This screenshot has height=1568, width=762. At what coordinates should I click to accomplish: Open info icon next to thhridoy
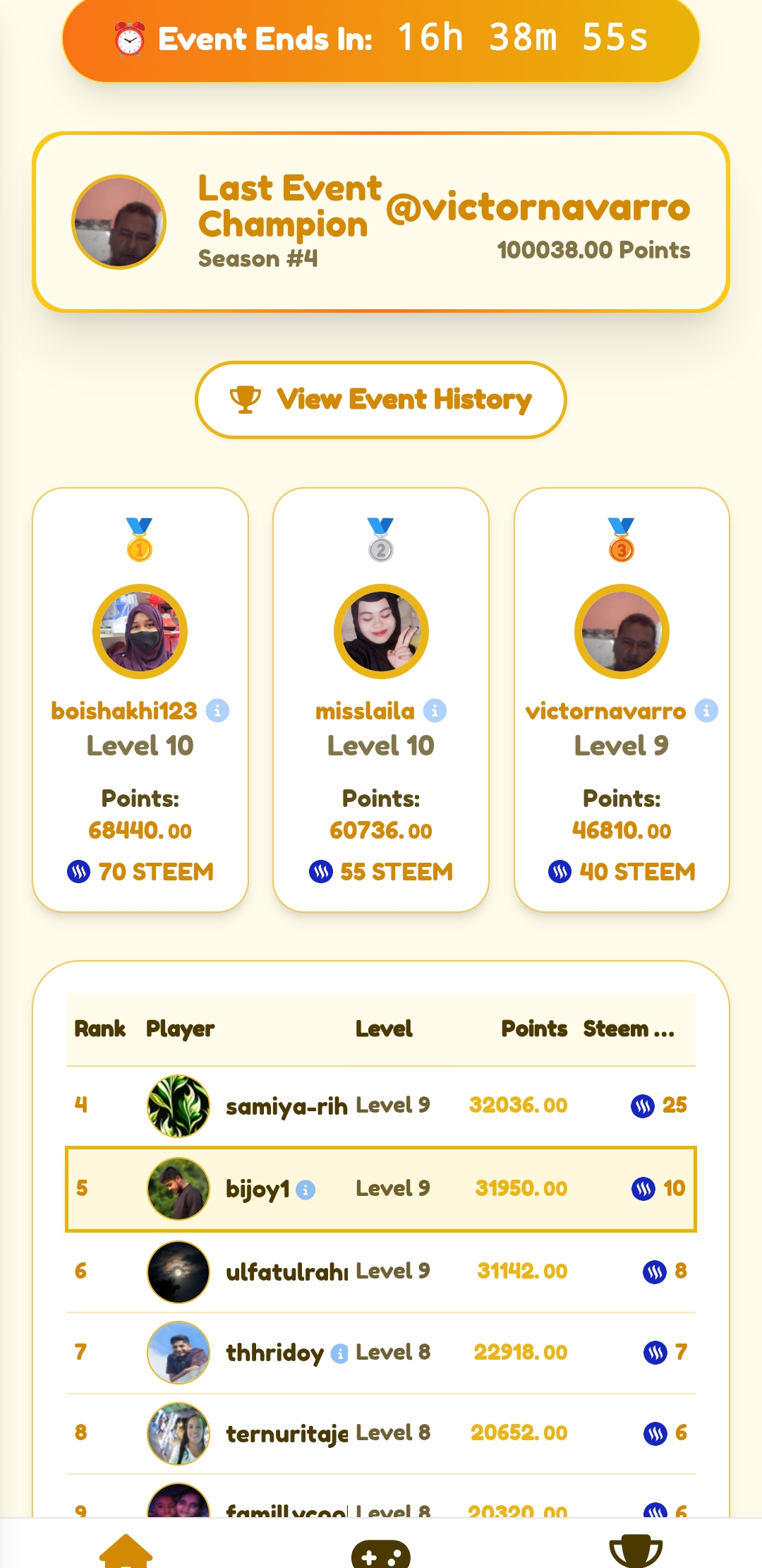(x=339, y=1353)
